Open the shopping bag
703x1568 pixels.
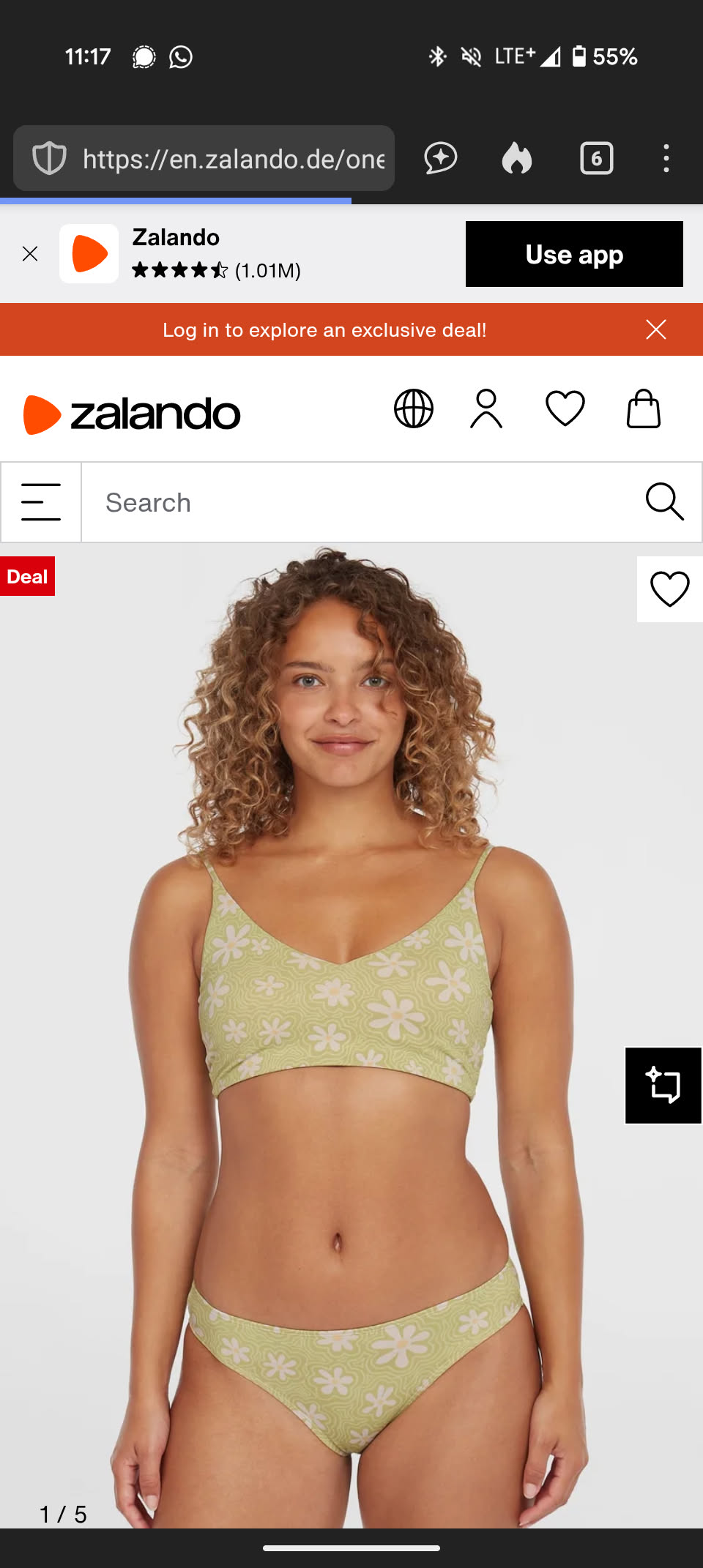(644, 408)
